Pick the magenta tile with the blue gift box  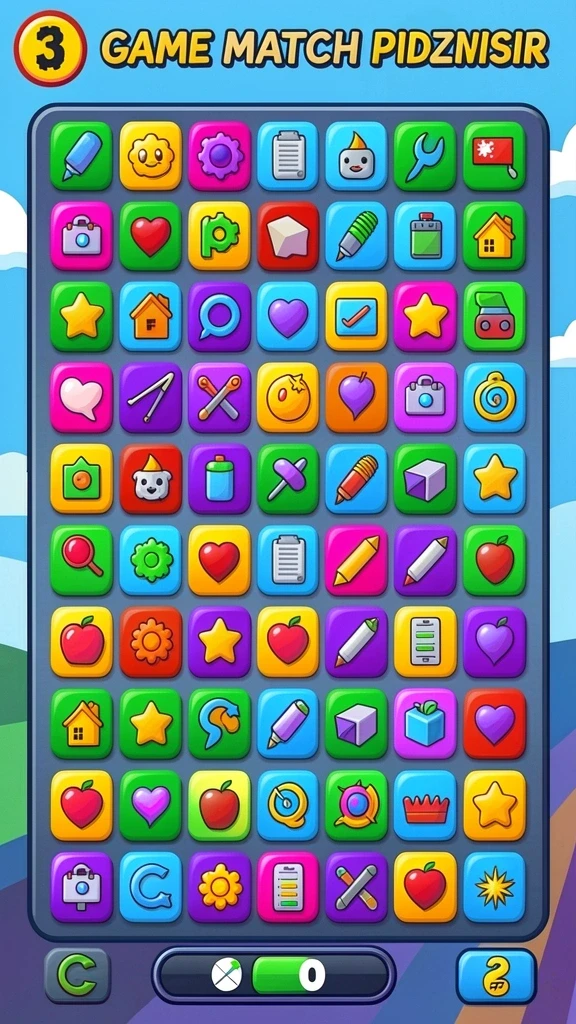pyautogui.click(x=424, y=723)
